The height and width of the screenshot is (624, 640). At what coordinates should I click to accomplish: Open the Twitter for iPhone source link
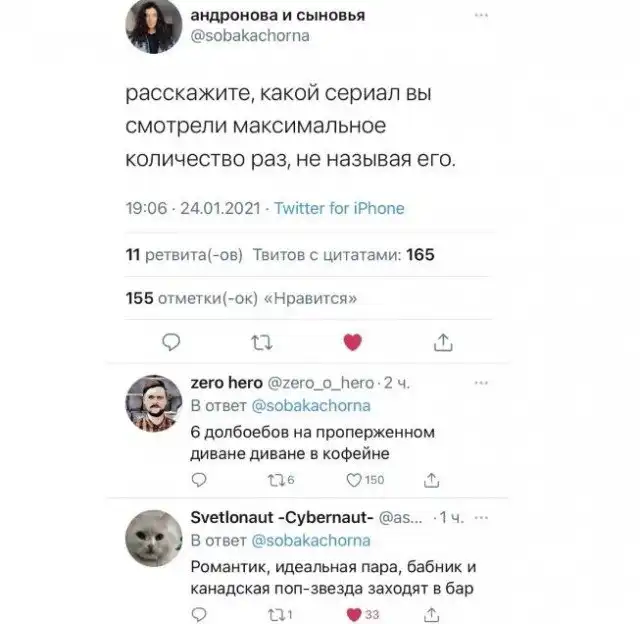(339, 208)
